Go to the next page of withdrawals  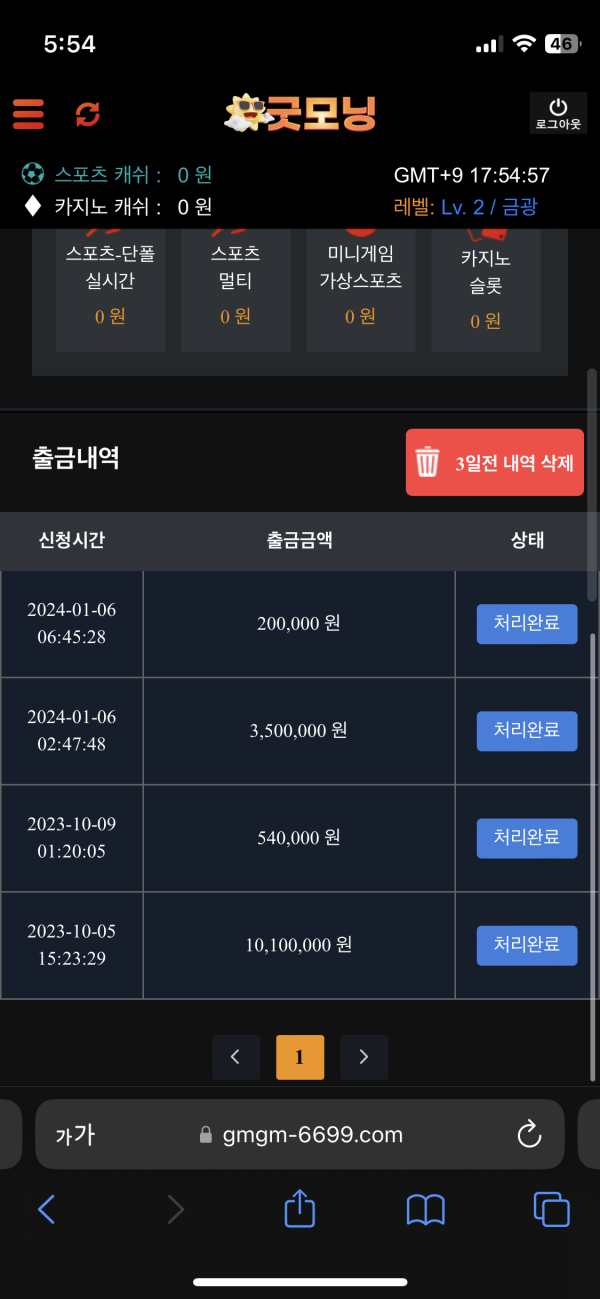(x=364, y=1057)
